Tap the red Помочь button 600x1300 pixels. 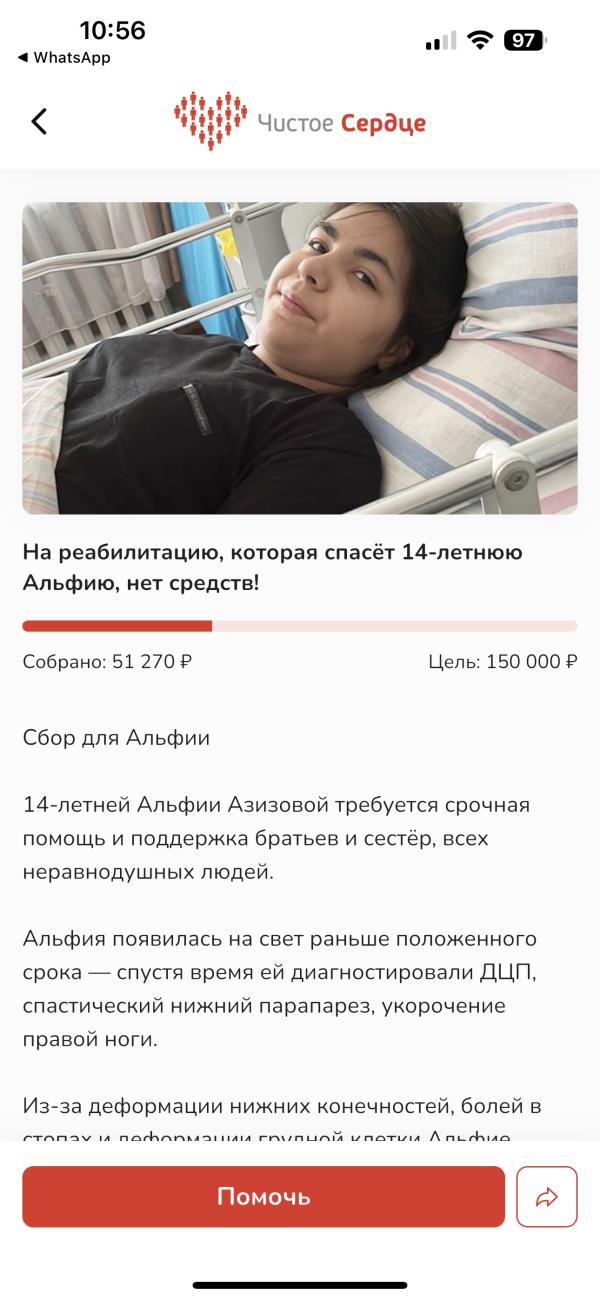pyautogui.click(x=263, y=1196)
